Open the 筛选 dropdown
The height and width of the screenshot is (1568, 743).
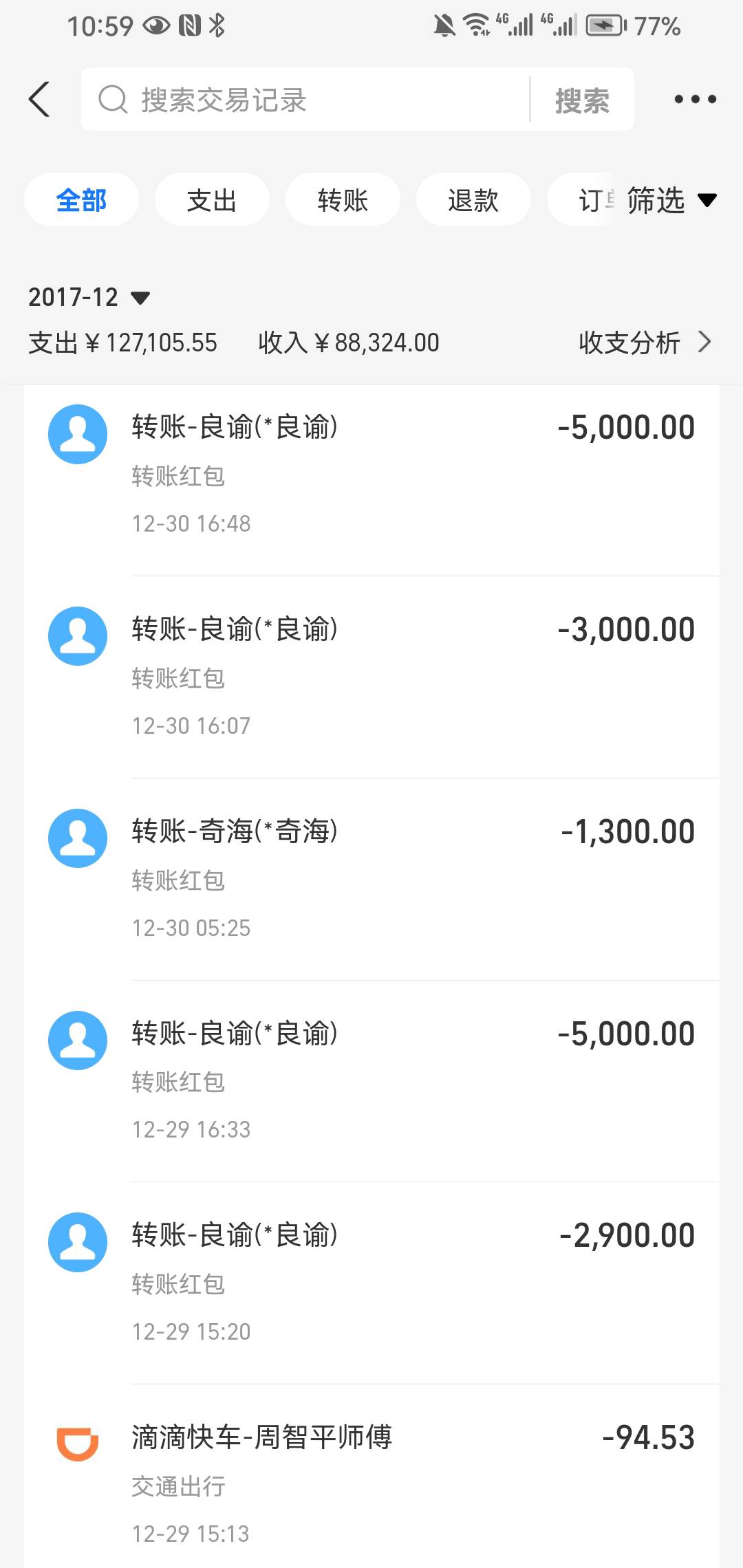pyautogui.click(x=671, y=200)
